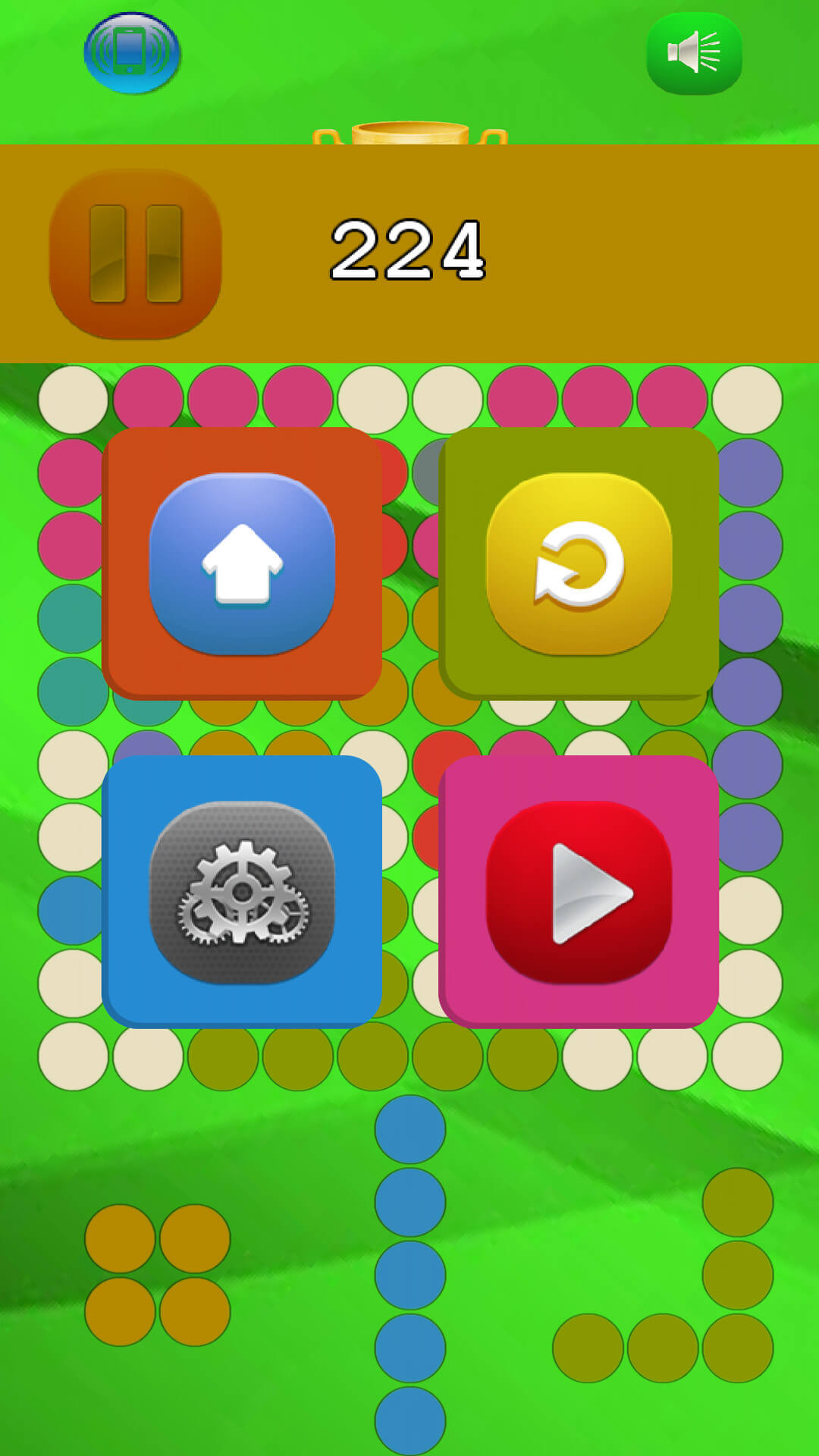Resume the game with the red play button

point(579,893)
